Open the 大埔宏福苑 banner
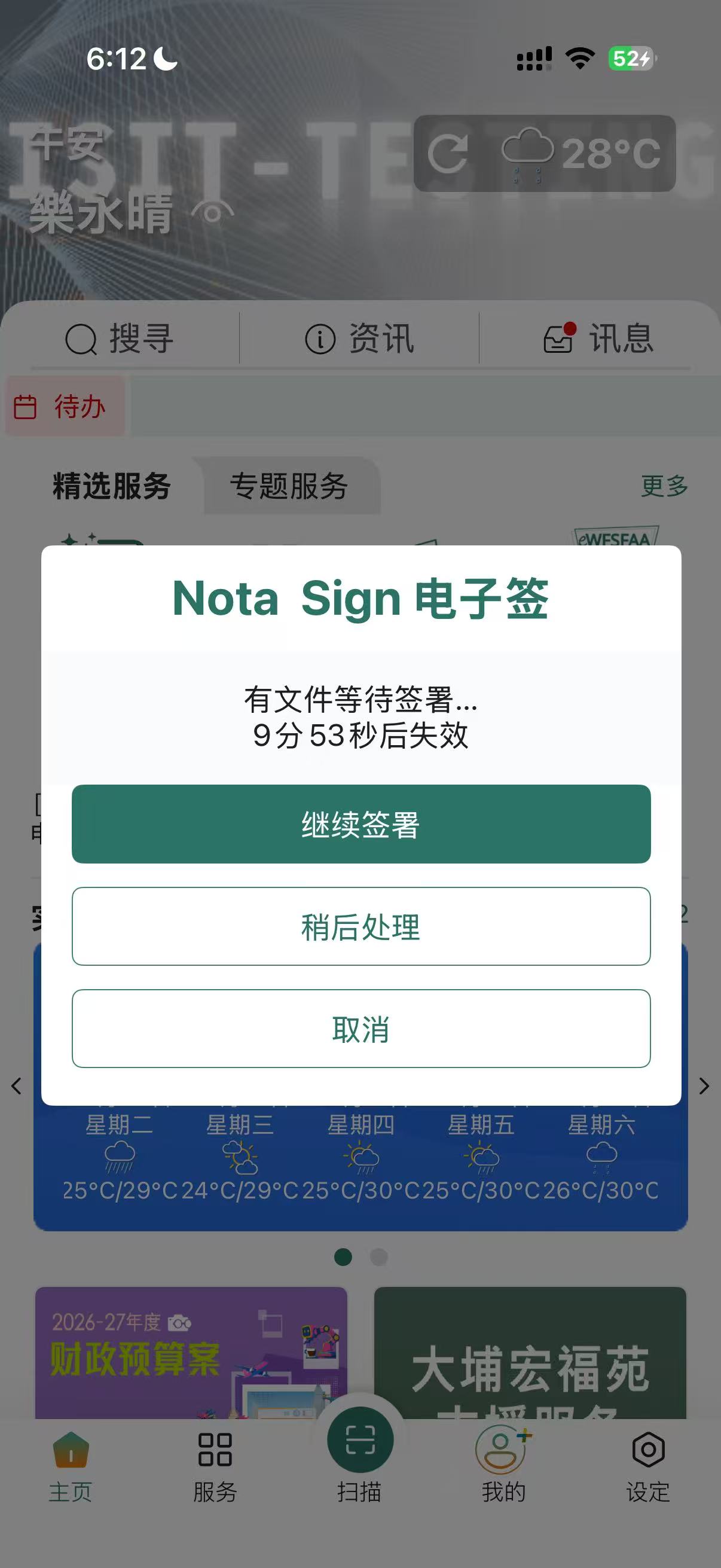 tap(530, 1353)
